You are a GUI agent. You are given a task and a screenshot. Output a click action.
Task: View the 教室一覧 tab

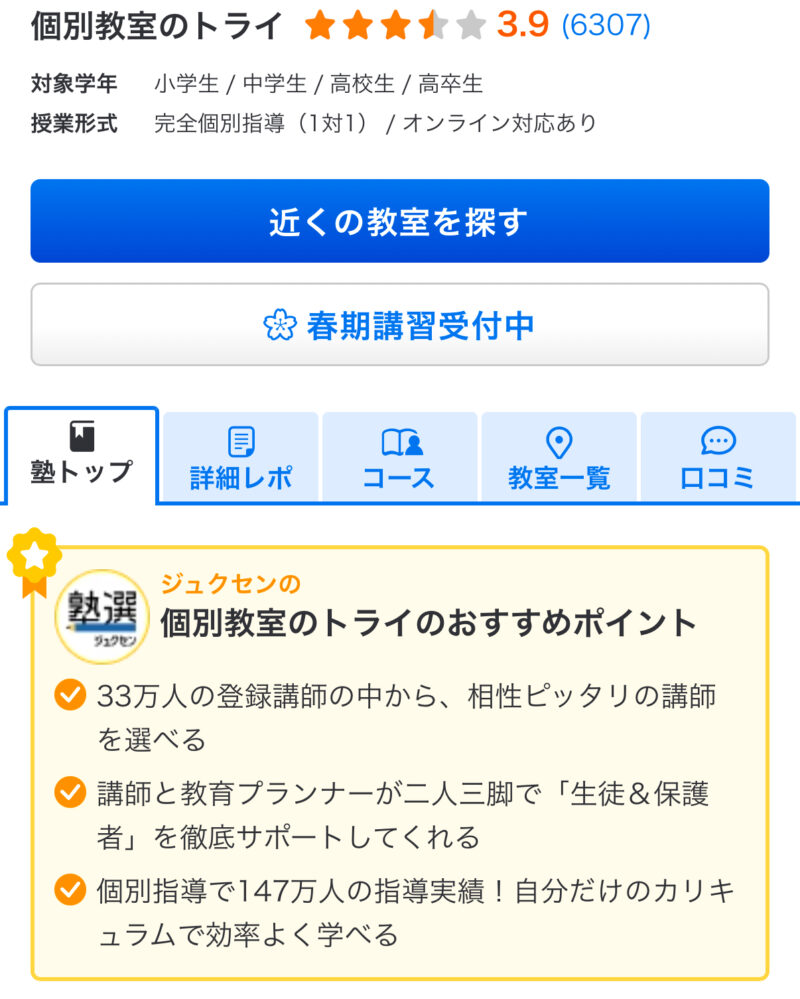(x=558, y=458)
